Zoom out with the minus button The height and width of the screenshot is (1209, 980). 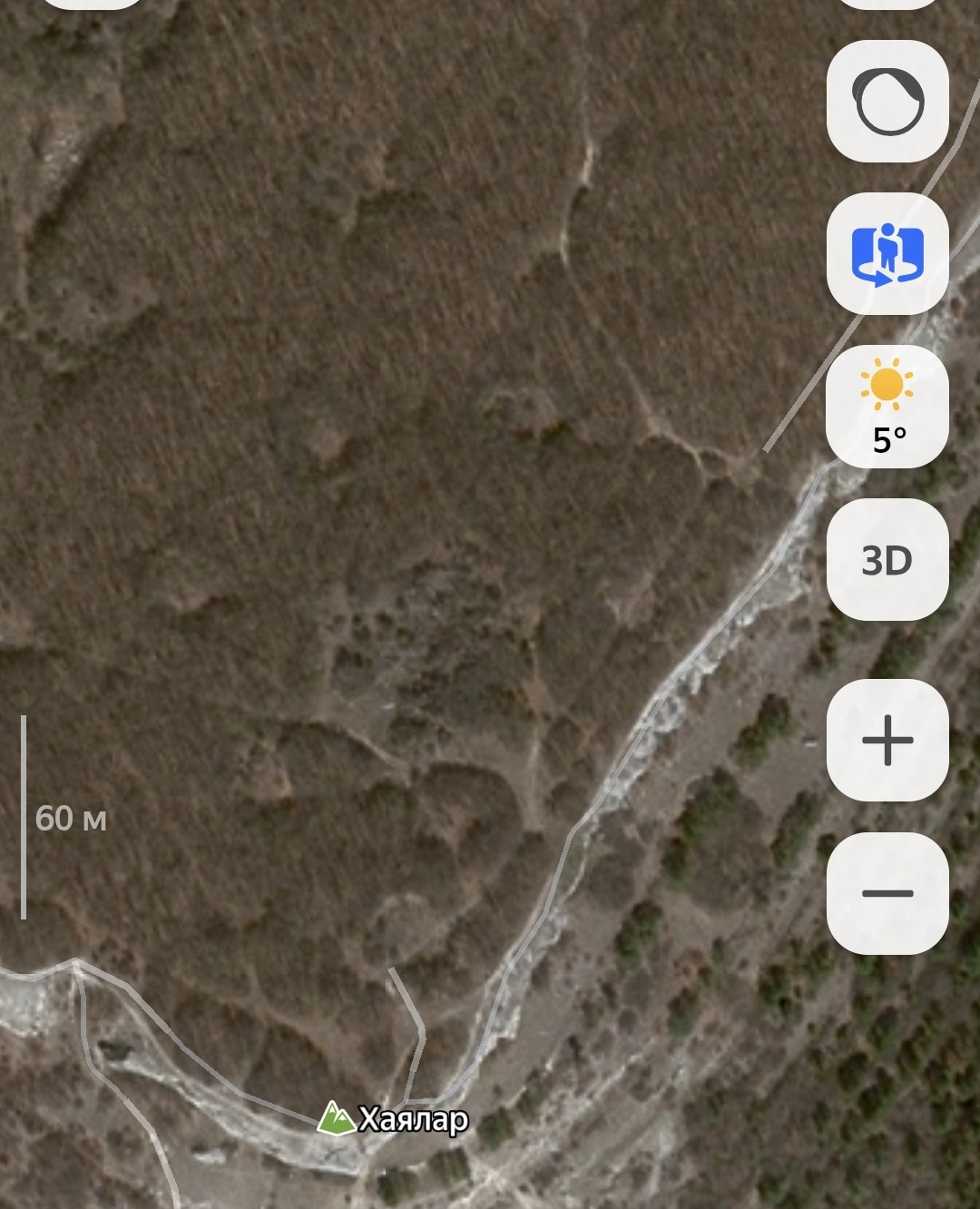(887, 893)
